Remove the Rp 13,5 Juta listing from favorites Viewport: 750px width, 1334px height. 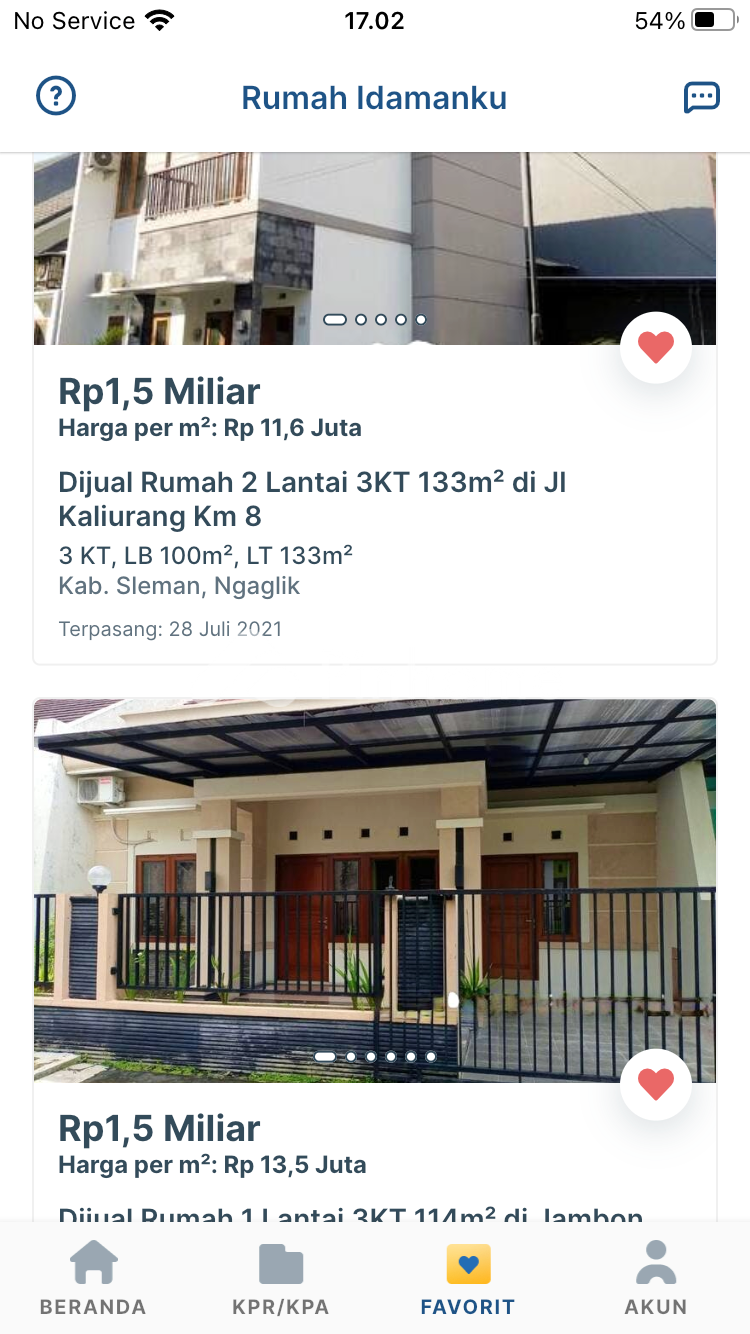coord(656,1085)
